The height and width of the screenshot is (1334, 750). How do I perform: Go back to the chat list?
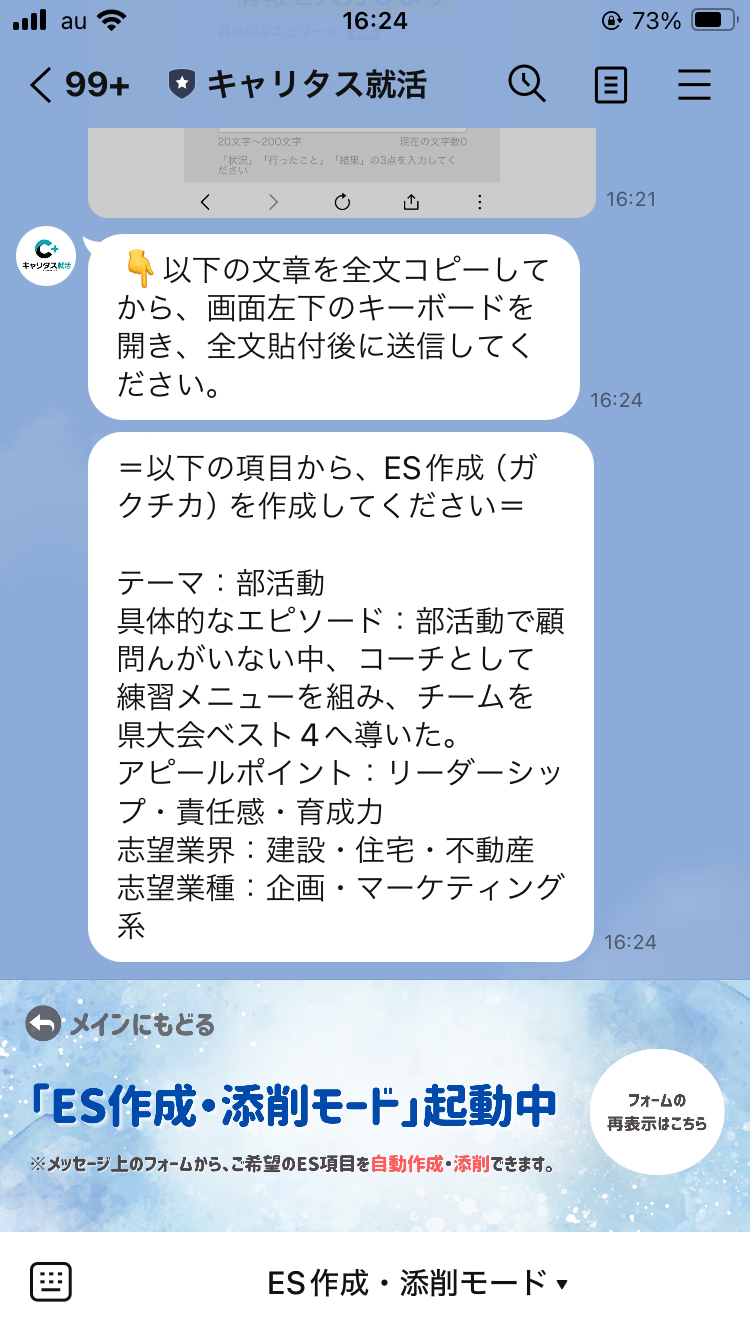(x=40, y=85)
